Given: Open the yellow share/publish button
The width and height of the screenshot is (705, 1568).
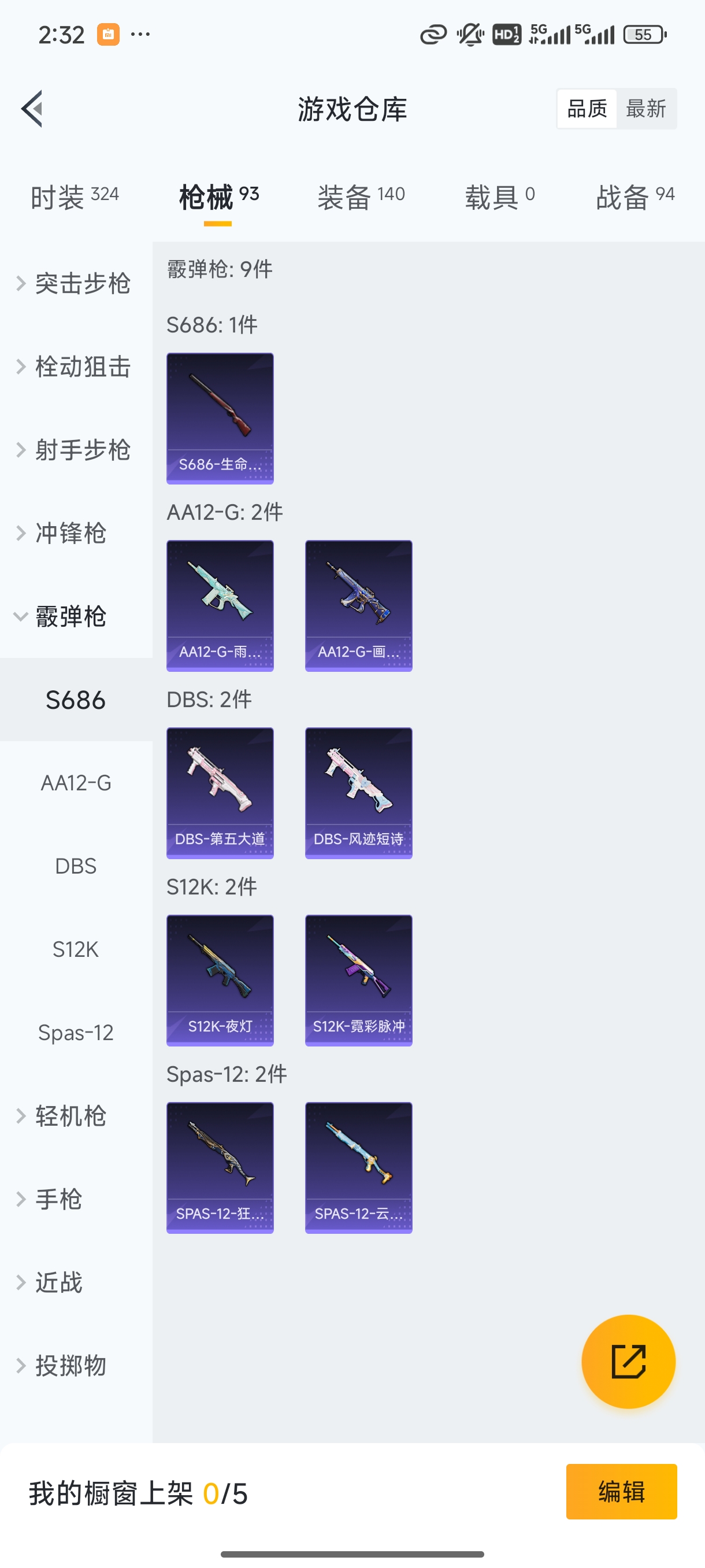Looking at the screenshot, I should [x=629, y=1362].
